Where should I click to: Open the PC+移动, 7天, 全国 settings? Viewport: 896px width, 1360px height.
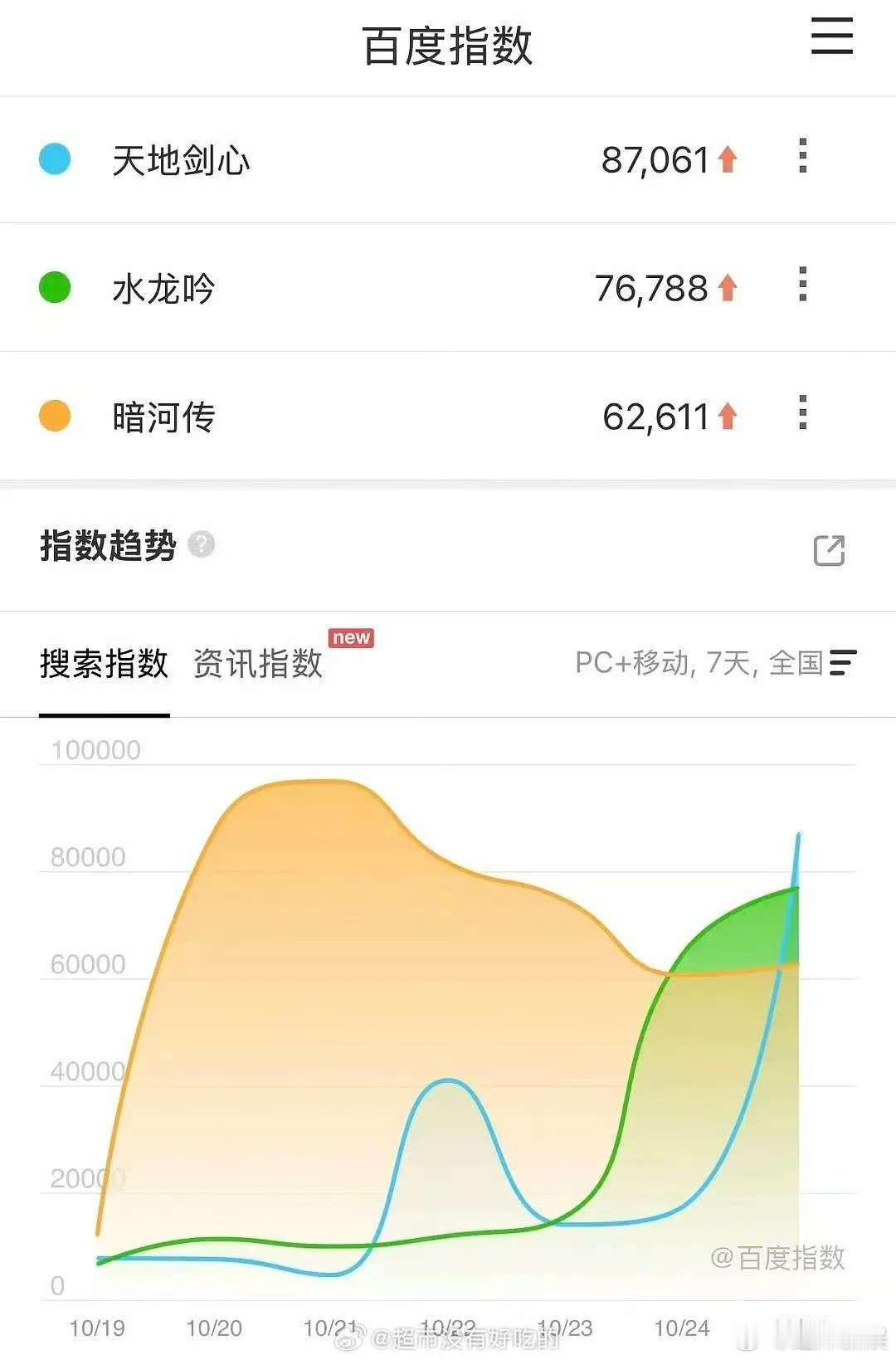pos(701,664)
